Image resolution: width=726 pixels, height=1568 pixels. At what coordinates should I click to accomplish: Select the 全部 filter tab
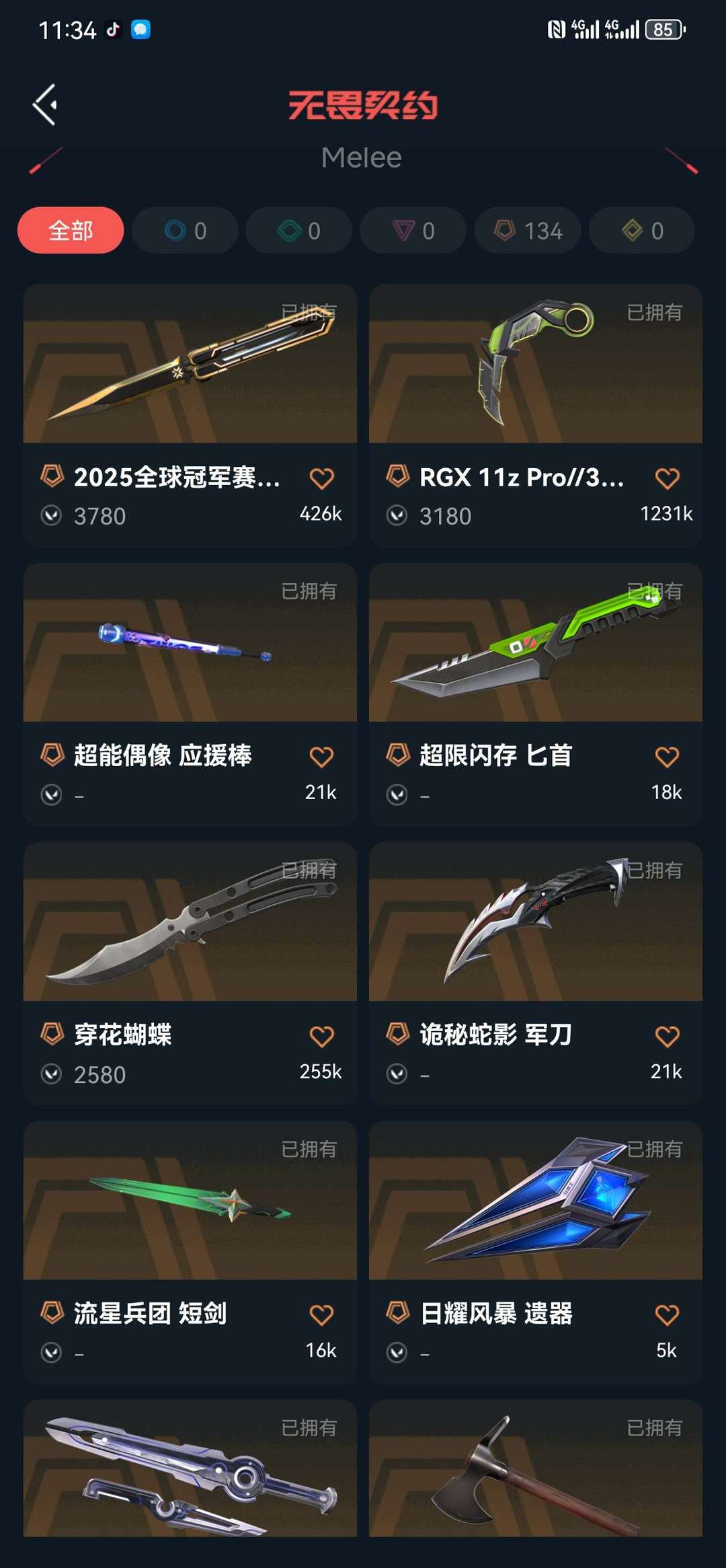(70, 230)
